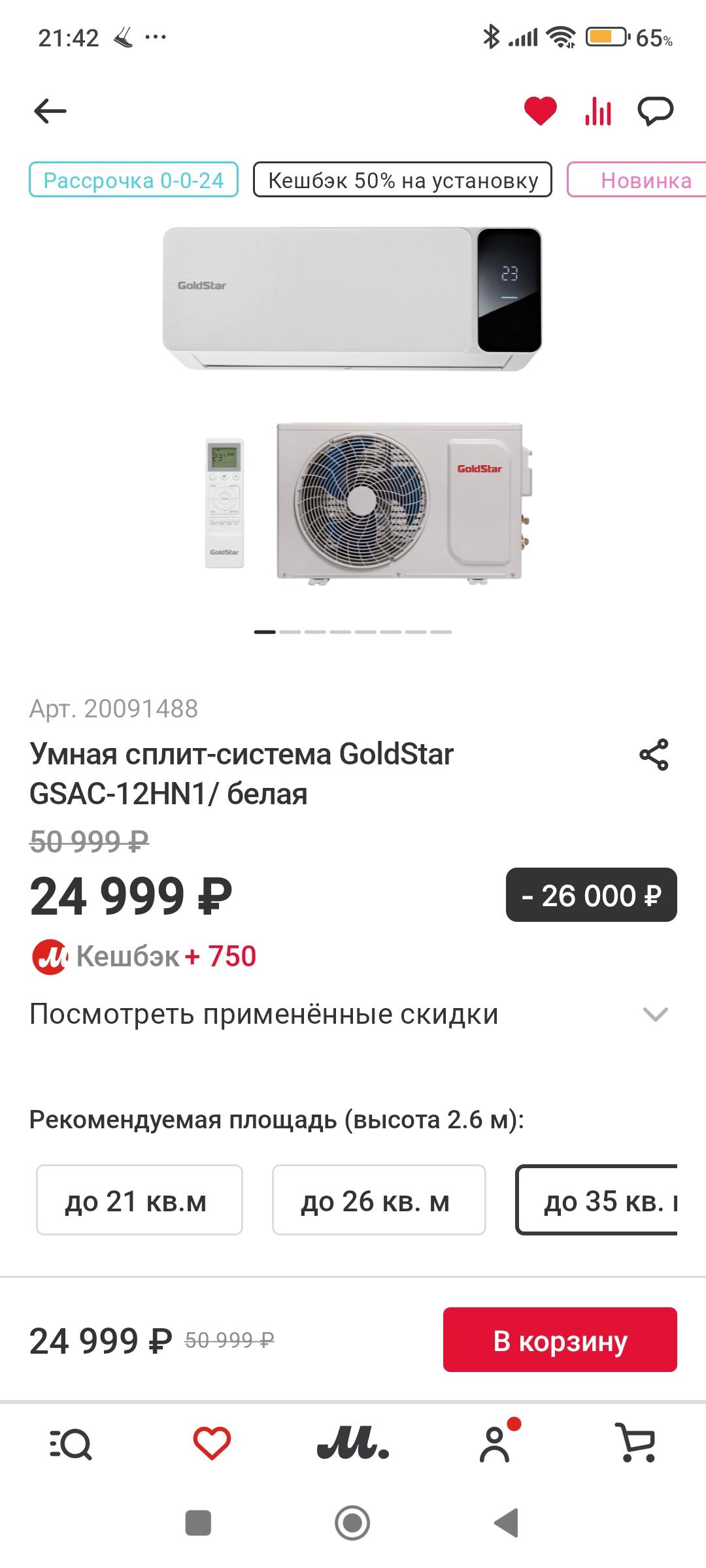
Task: Add the item with В корзину
Action: coord(560,1339)
